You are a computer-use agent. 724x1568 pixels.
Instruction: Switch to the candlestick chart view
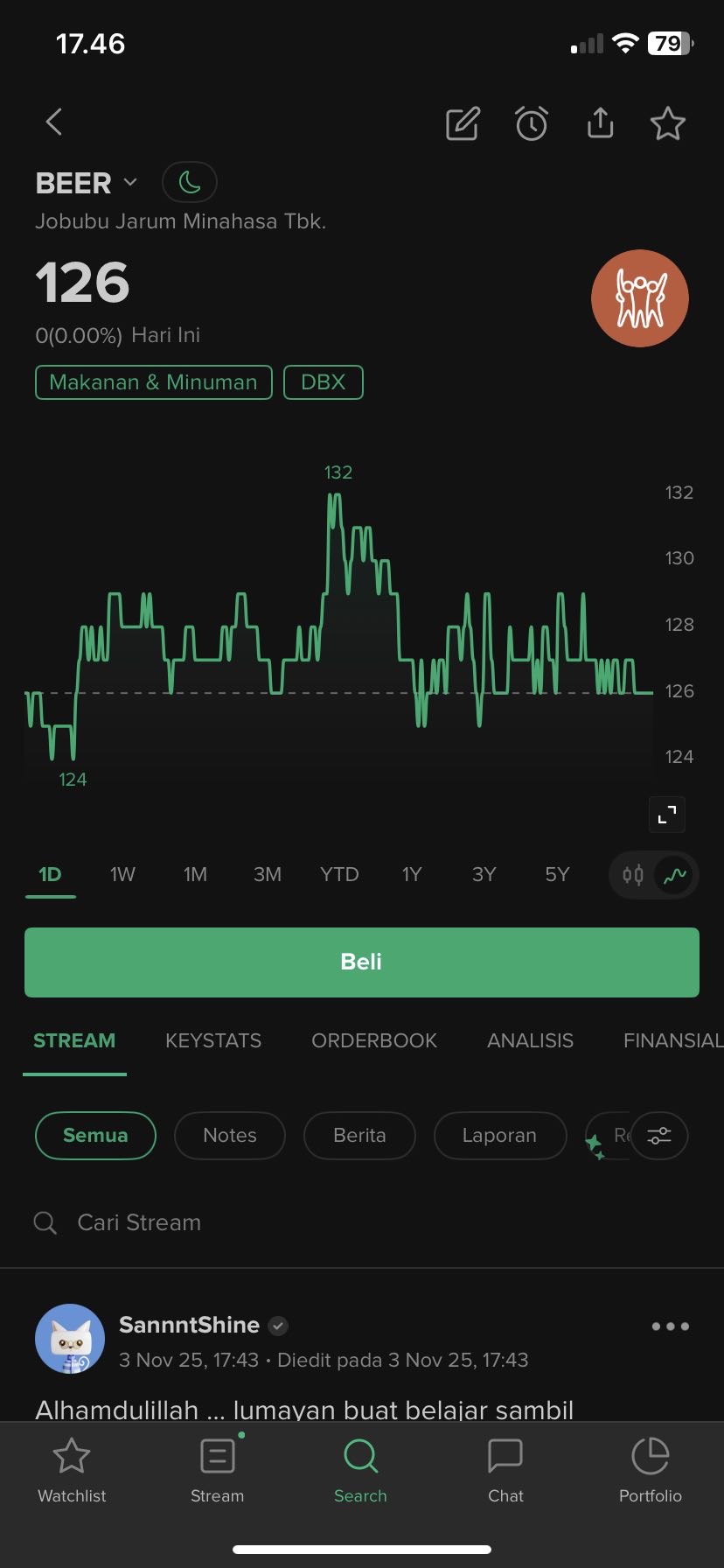pos(633,874)
